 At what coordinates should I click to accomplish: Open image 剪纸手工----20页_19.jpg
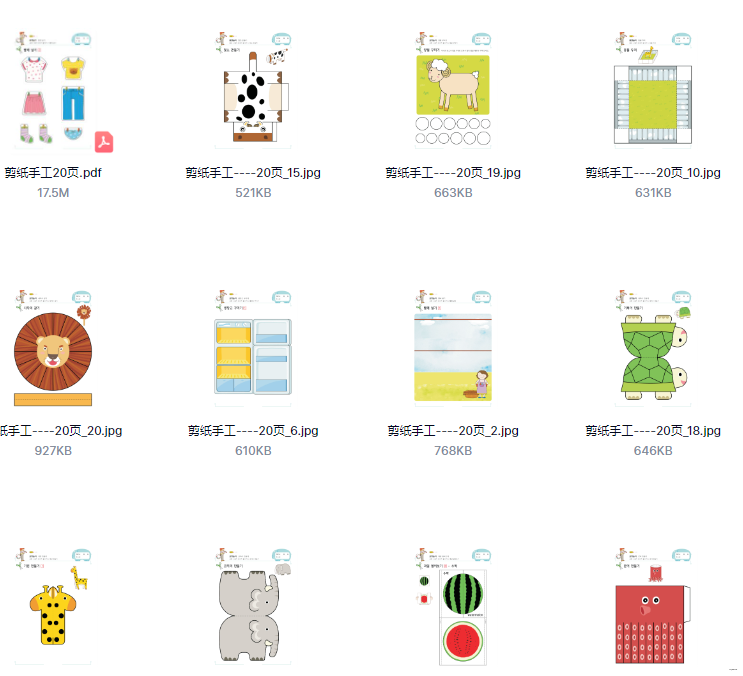pos(453,92)
